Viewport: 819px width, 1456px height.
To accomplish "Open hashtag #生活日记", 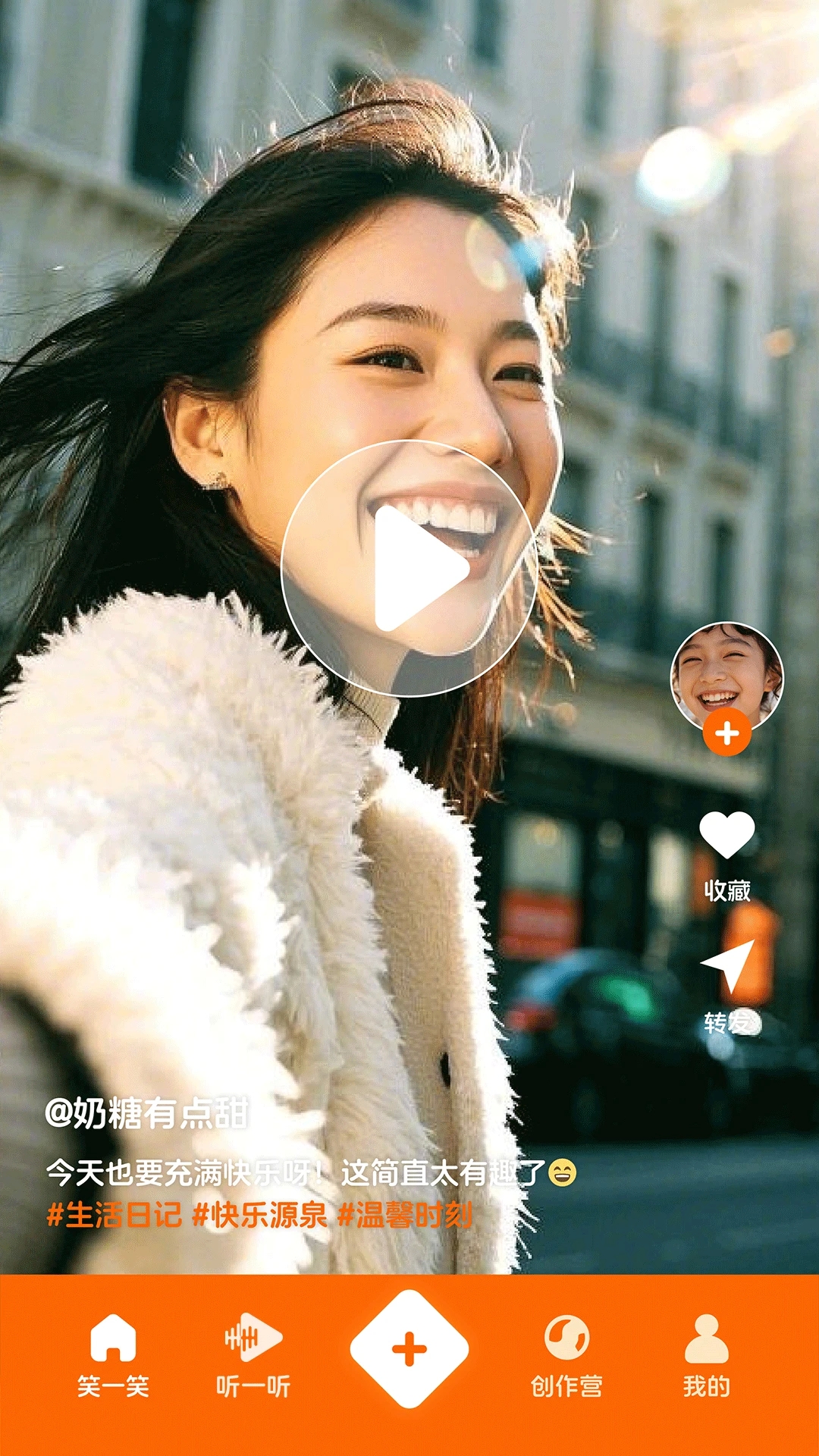I will pyautogui.click(x=115, y=1215).
